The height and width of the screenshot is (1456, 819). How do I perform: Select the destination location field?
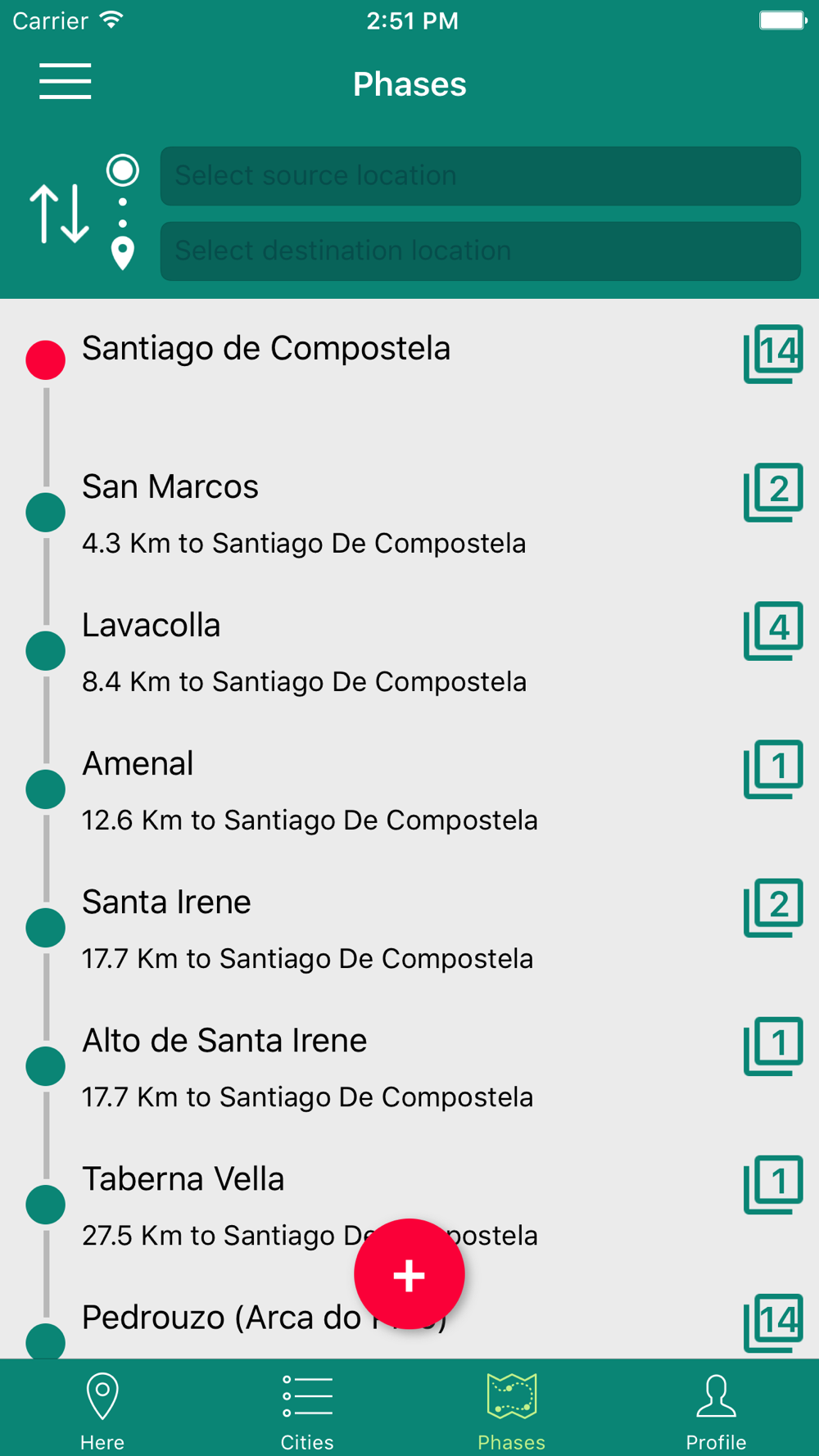pos(480,251)
